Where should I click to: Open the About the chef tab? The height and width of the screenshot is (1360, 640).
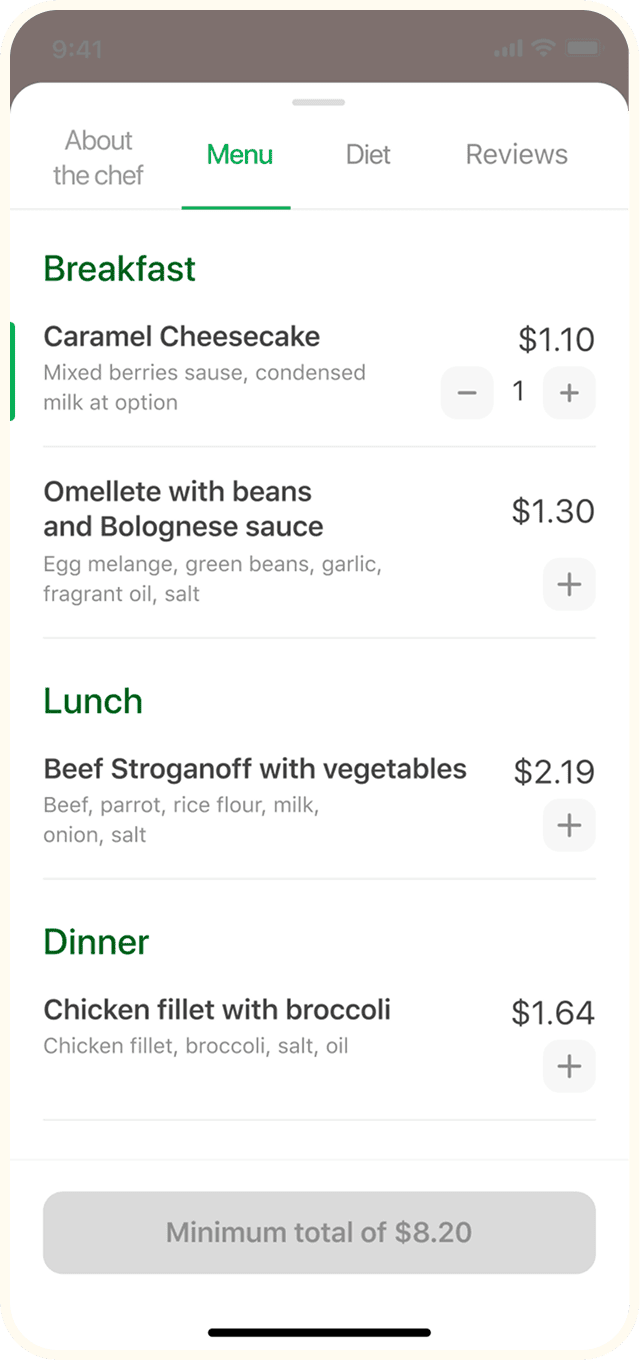point(98,158)
